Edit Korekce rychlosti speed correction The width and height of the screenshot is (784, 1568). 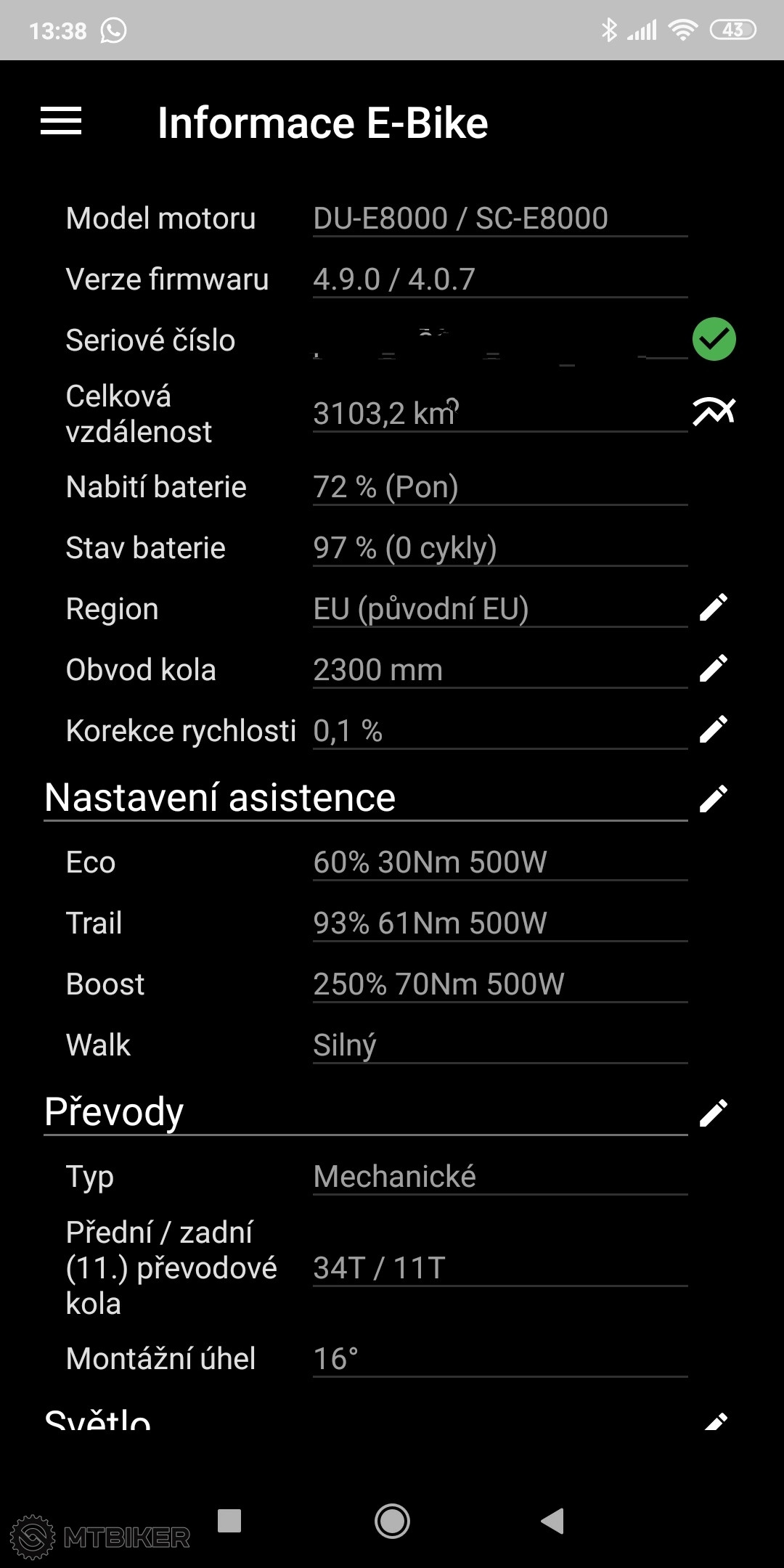(x=714, y=730)
